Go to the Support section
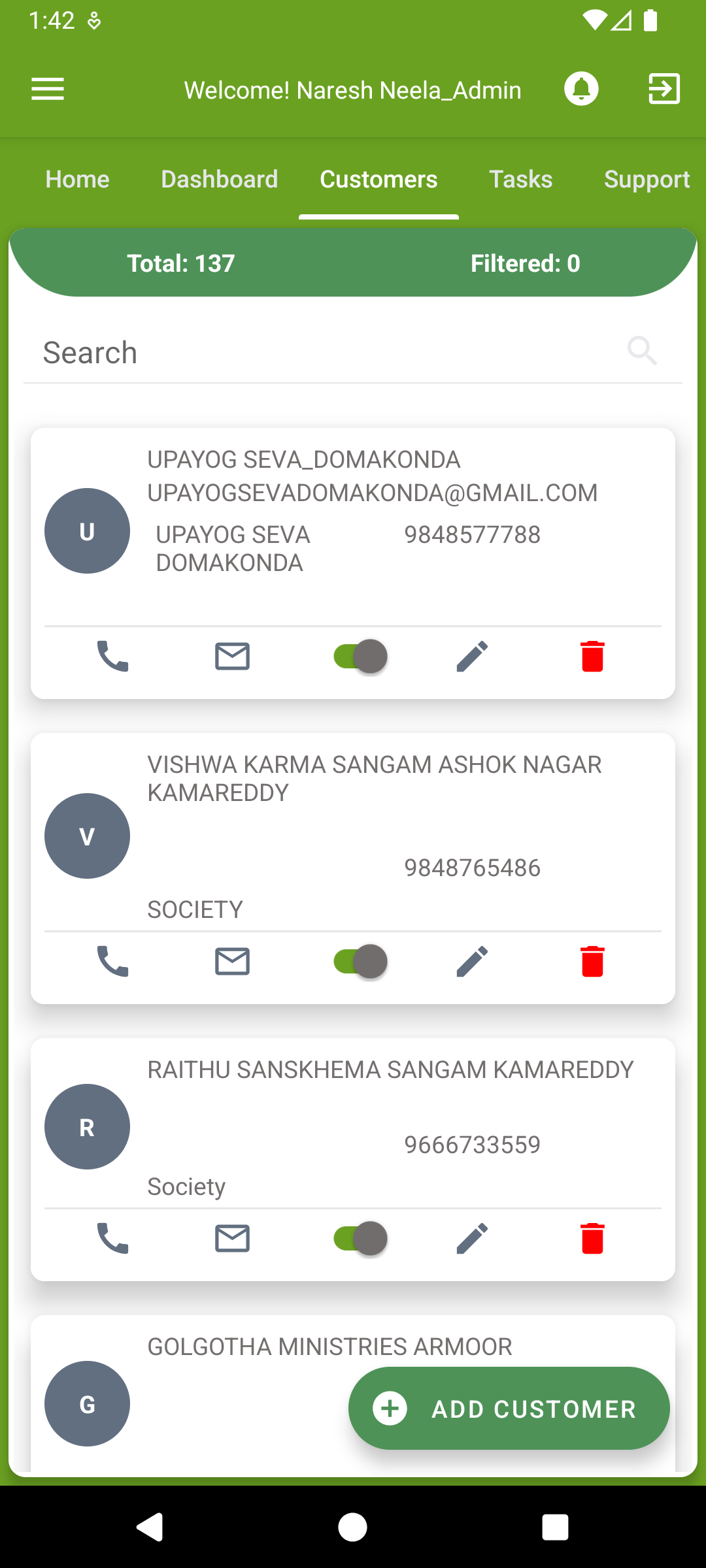706x1568 pixels. [647, 178]
